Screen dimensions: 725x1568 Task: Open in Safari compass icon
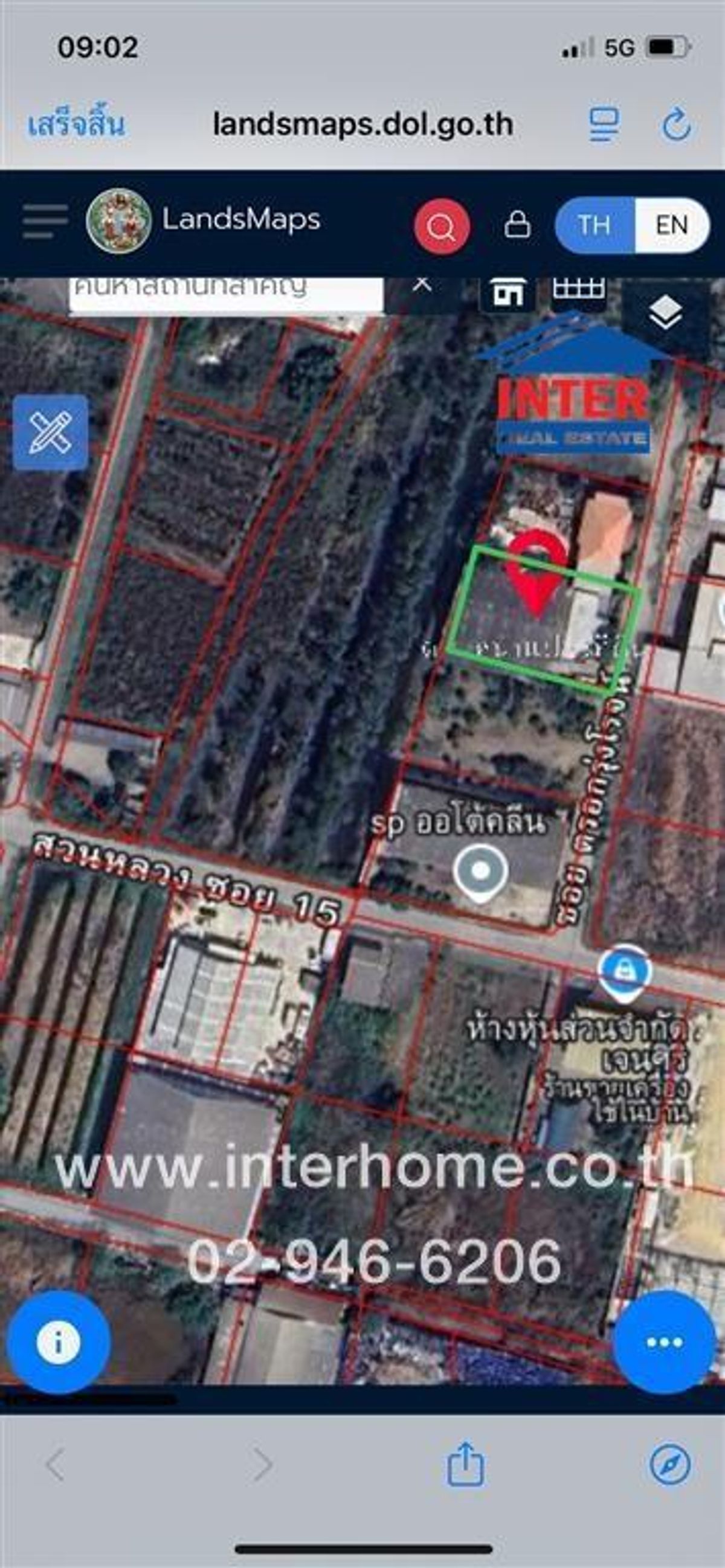[x=670, y=1465]
